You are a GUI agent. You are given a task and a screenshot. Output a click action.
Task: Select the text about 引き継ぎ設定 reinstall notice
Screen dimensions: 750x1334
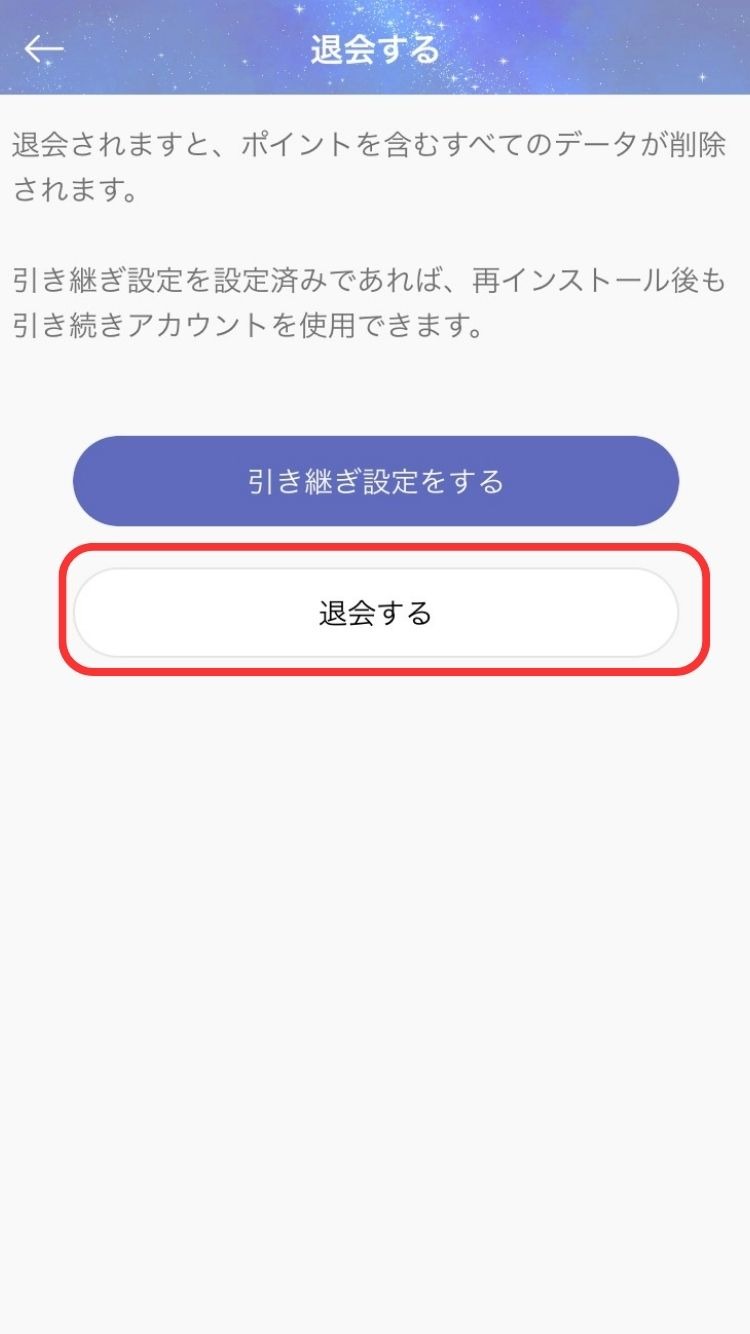[x=375, y=297]
